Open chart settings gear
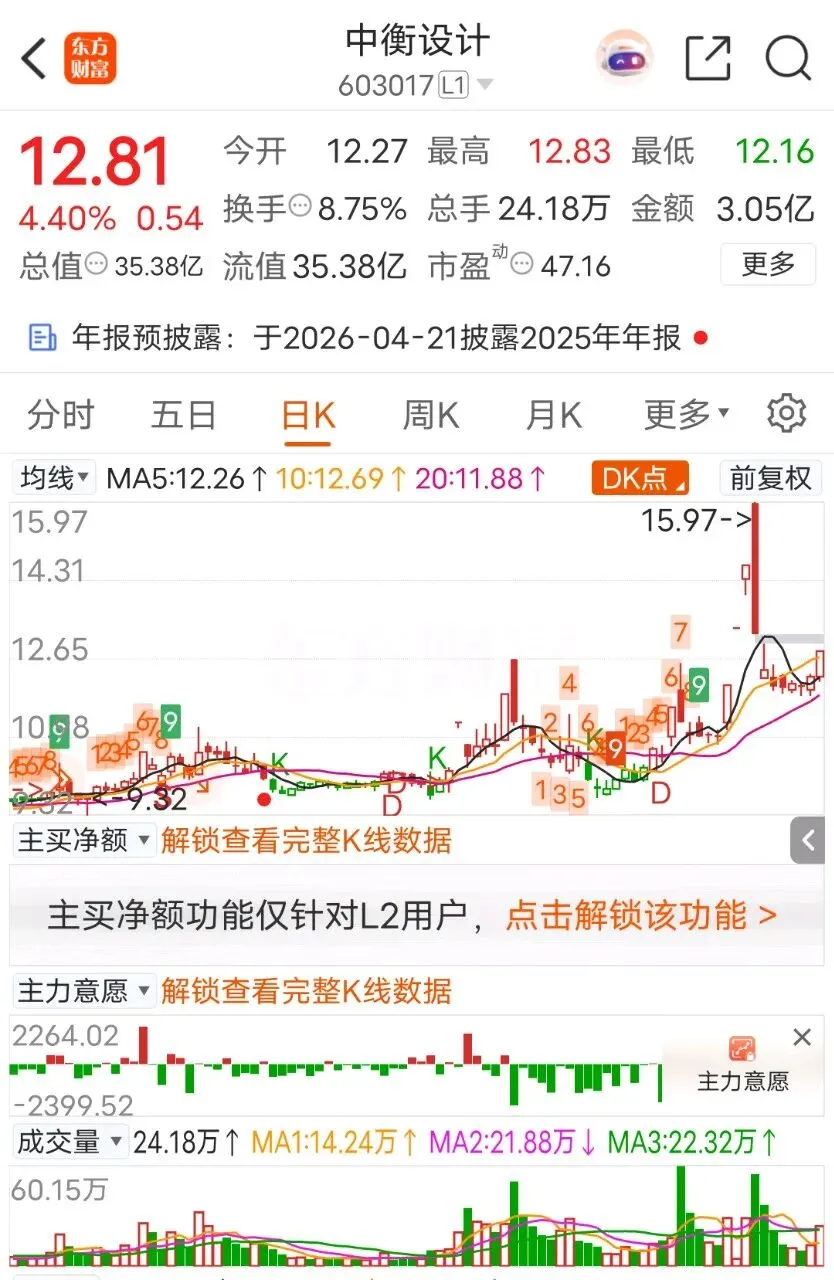The height and width of the screenshot is (1280, 834). click(786, 413)
